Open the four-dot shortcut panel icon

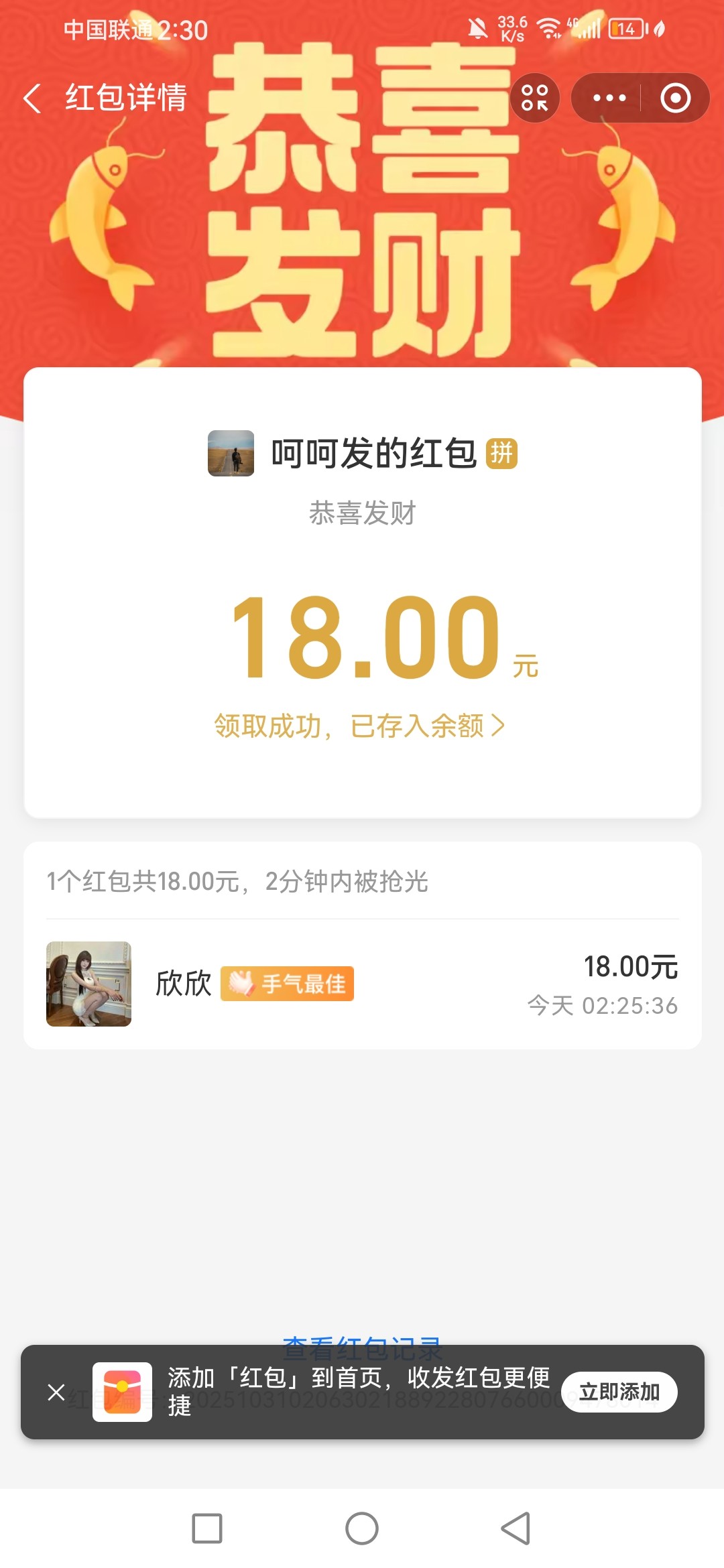pyautogui.click(x=535, y=99)
